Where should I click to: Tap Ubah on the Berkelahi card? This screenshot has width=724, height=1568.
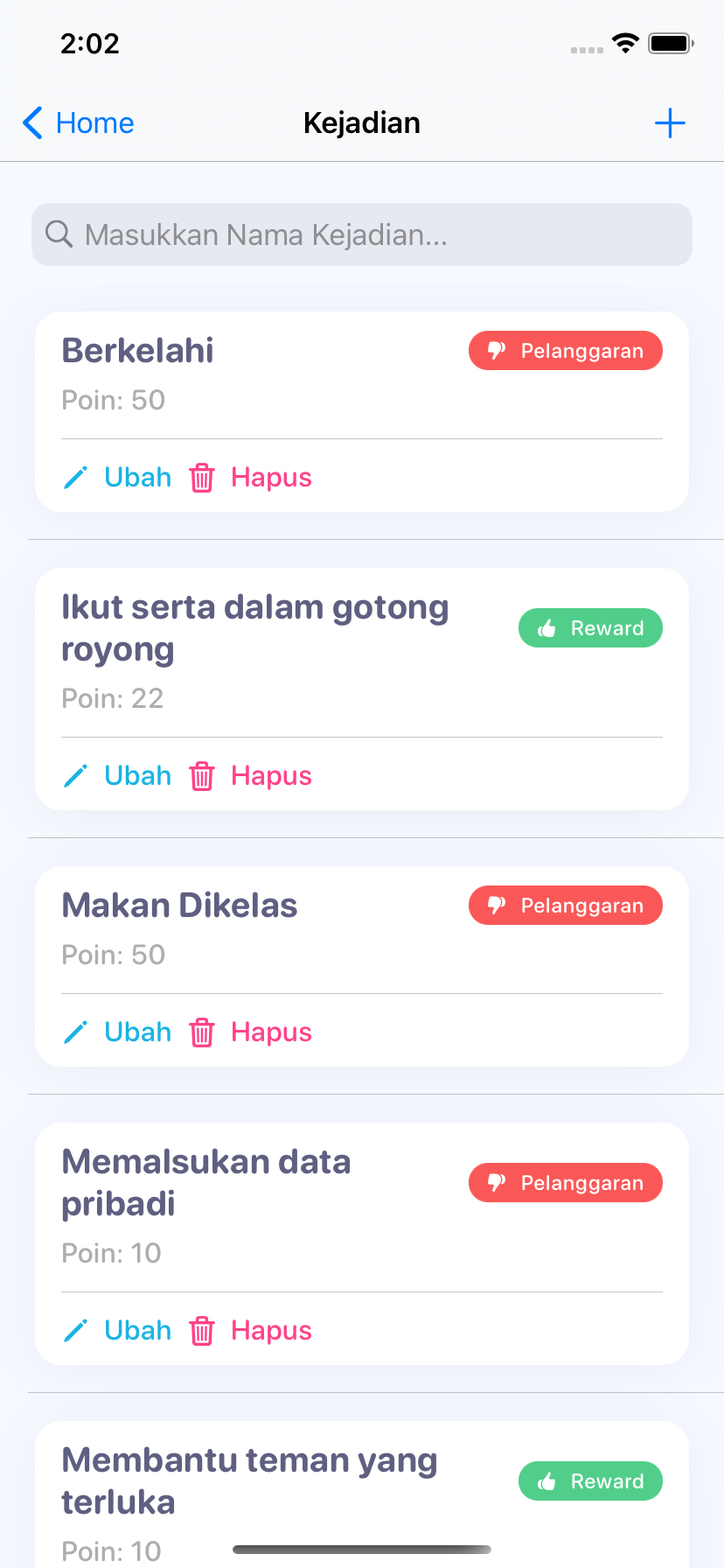coord(117,478)
